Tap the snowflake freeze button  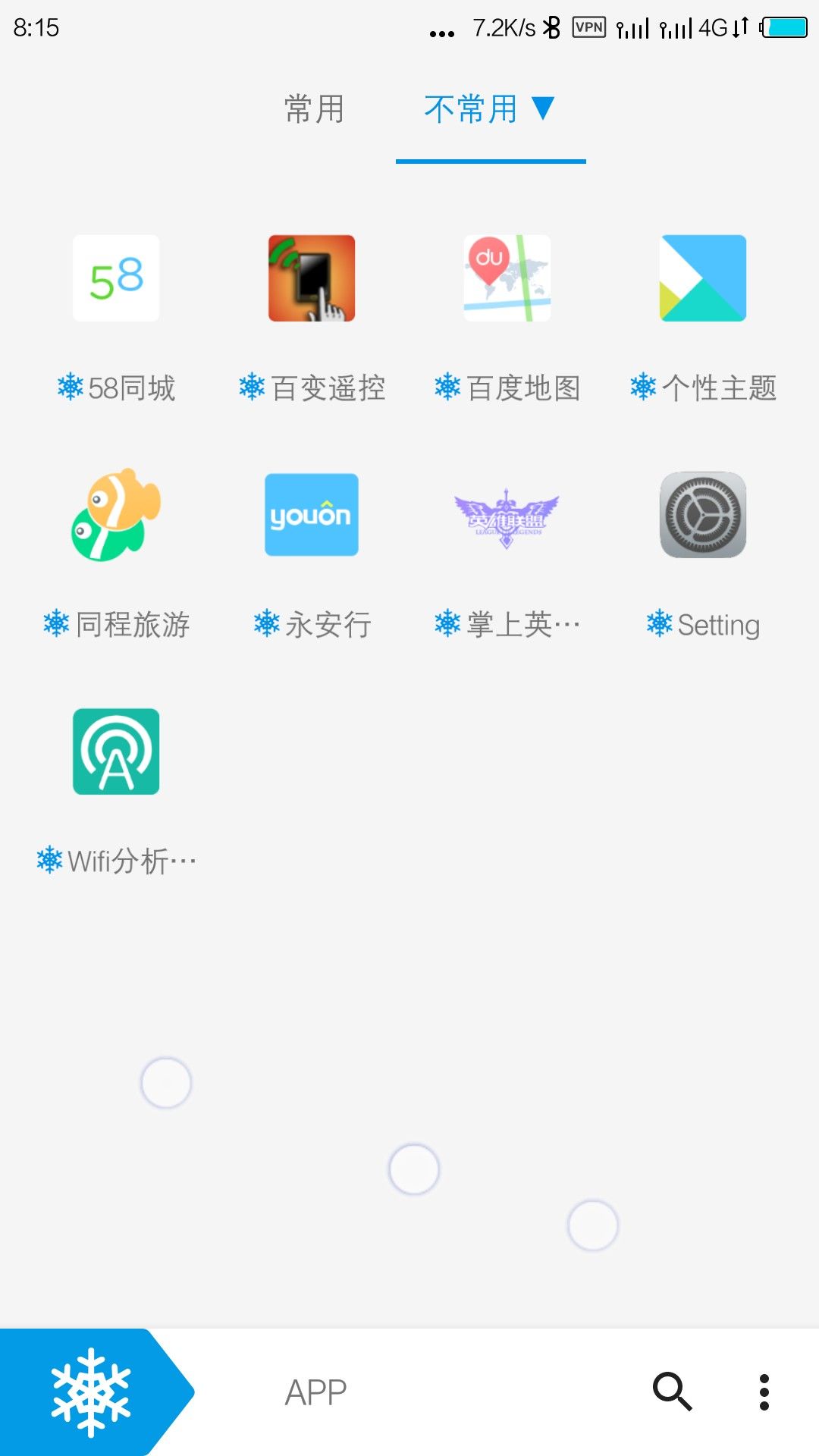pyautogui.click(x=91, y=1392)
